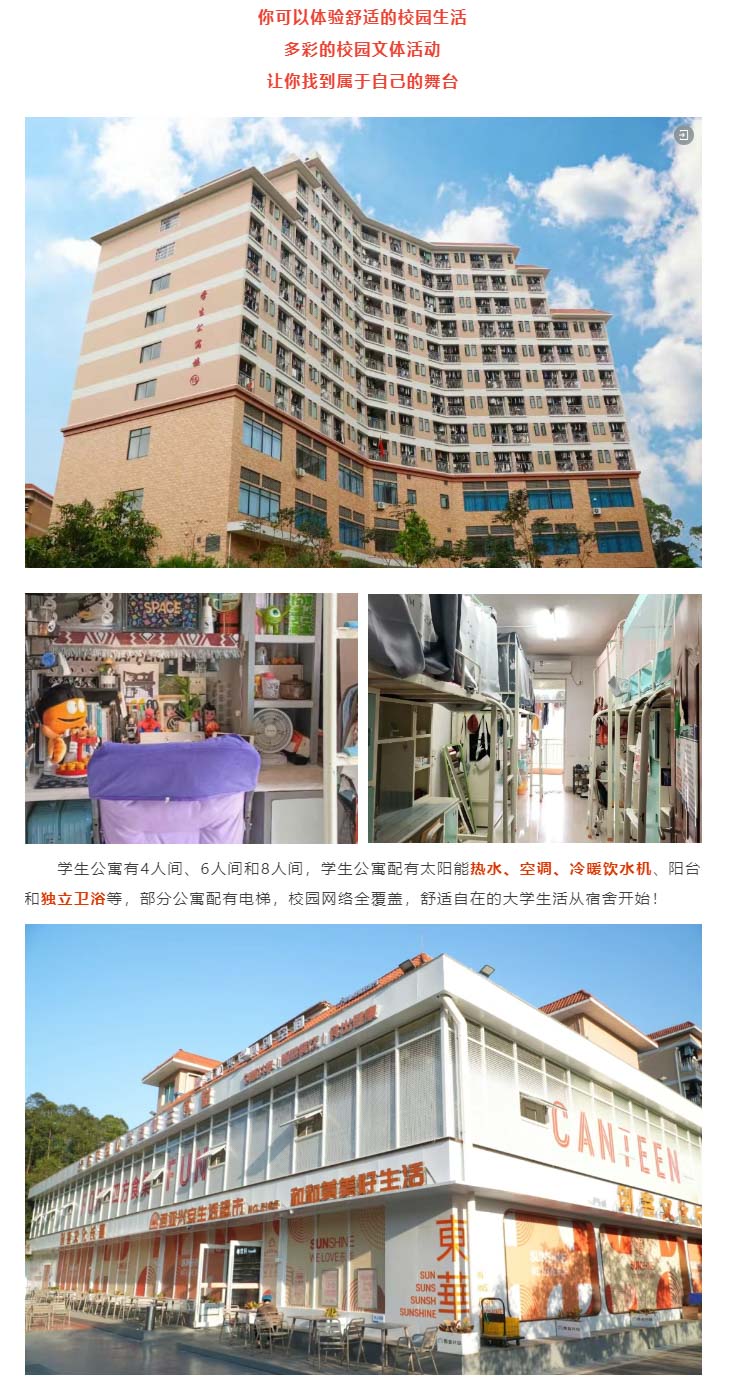Open the student apartment building photo
Screen dimensions: 729x1381
point(363,343)
